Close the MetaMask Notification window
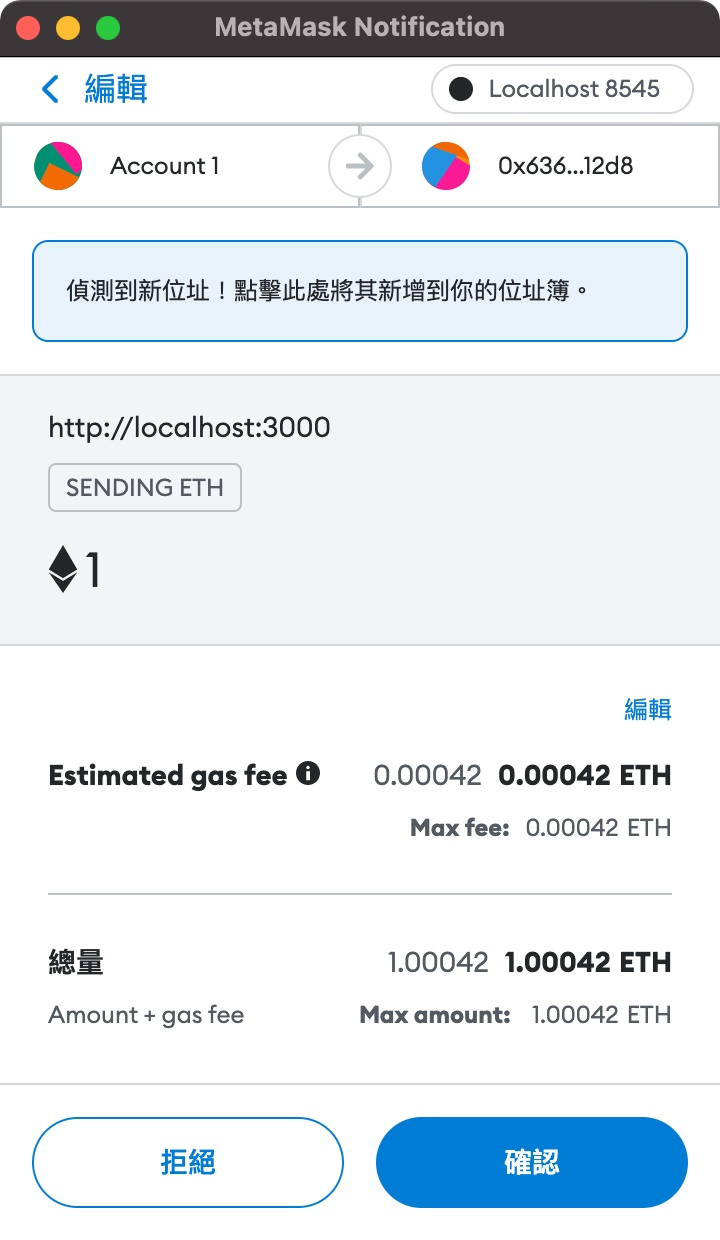720x1240 pixels. (28, 28)
